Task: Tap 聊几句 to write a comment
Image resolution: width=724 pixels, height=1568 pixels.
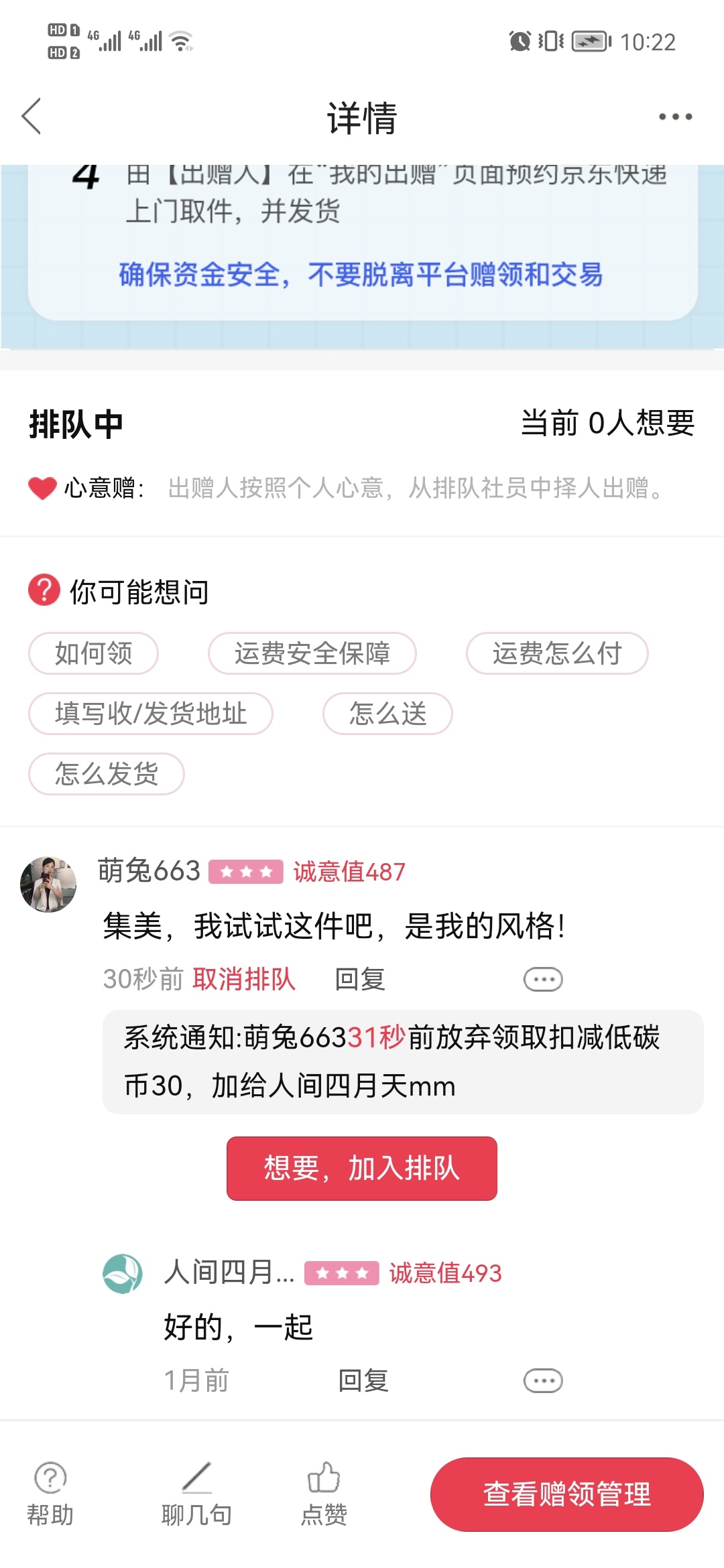Action: point(196,1494)
